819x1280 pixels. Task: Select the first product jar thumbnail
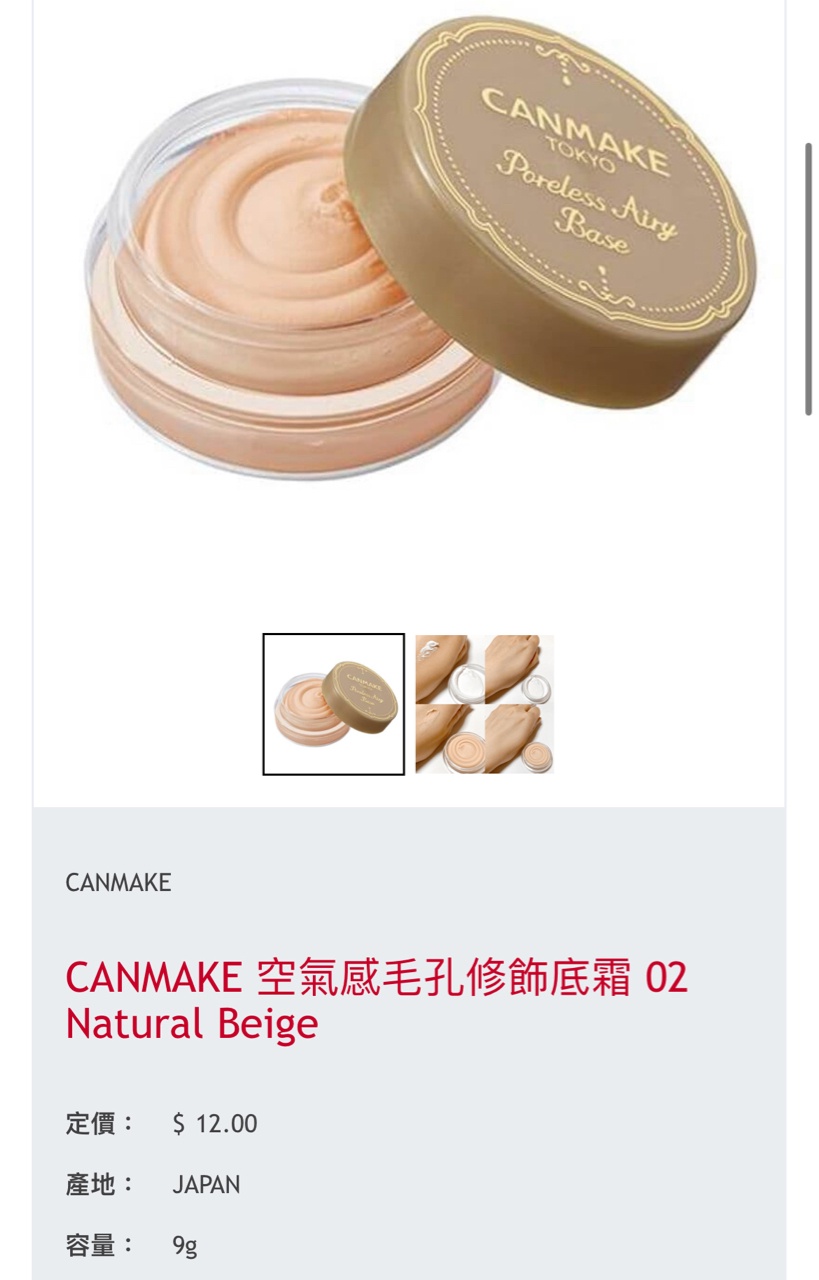pos(334,704)
